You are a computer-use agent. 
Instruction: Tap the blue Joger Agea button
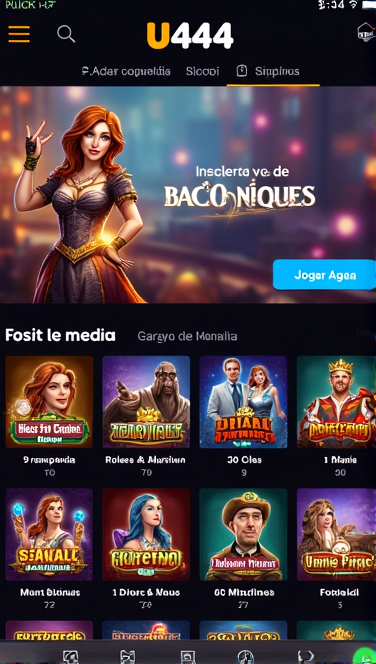click(x=324, y=275)
